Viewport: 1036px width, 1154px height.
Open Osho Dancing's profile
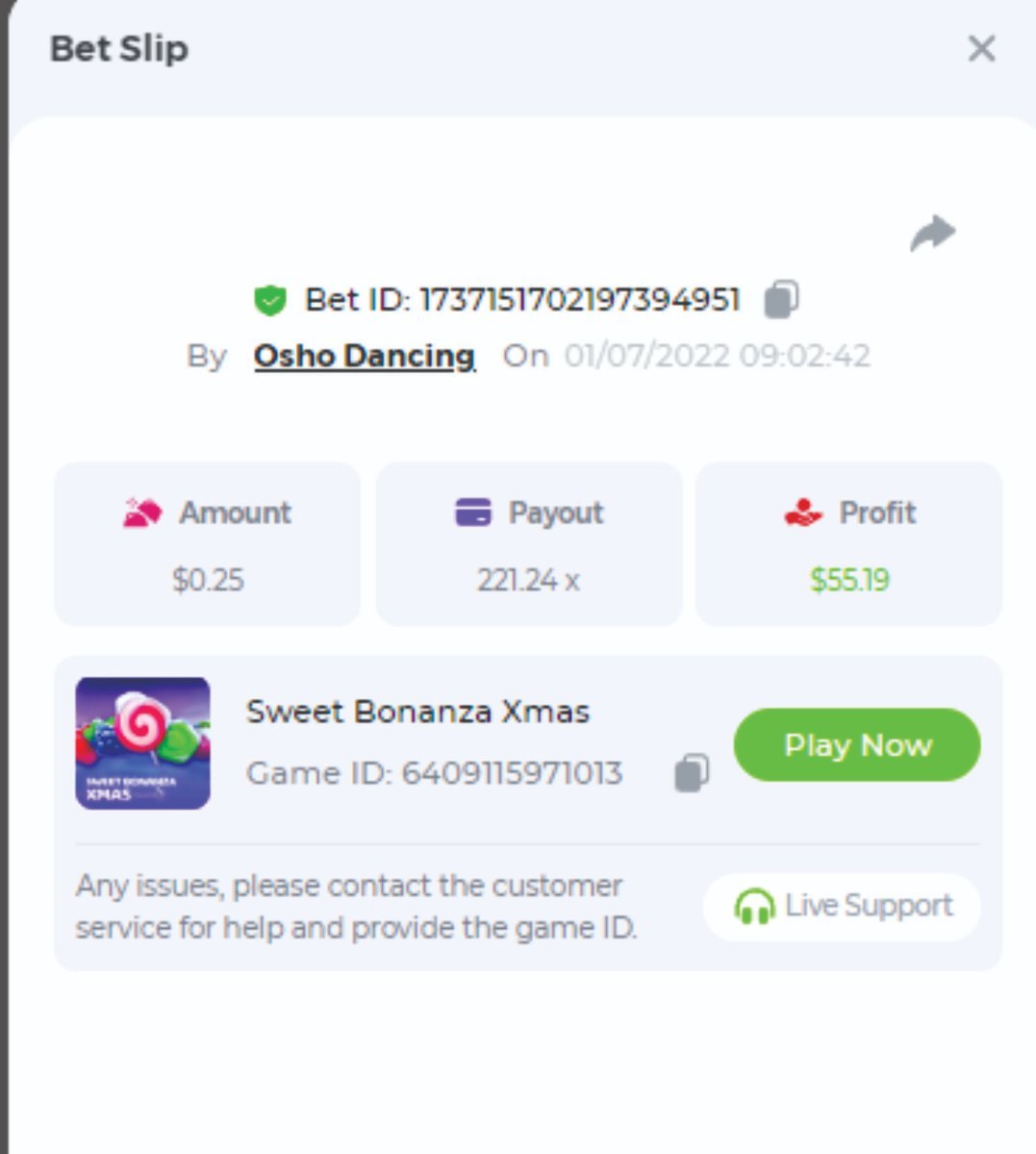point(364,356)
